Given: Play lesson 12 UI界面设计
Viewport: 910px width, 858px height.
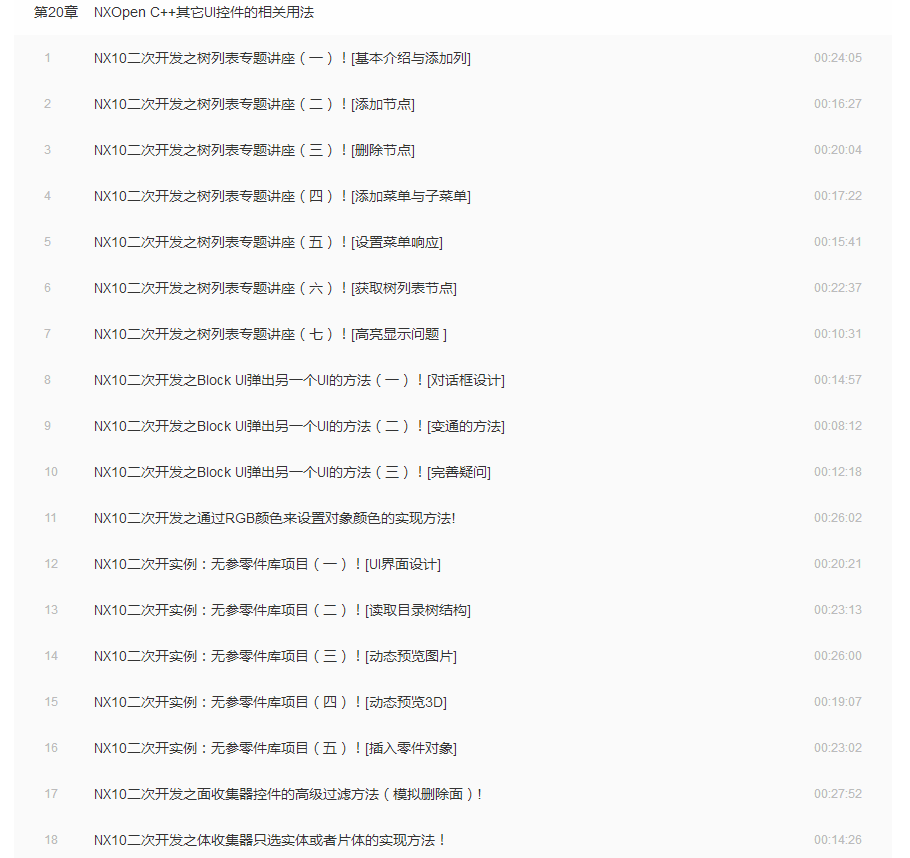Looking at the screenshot, I should 267,564.
